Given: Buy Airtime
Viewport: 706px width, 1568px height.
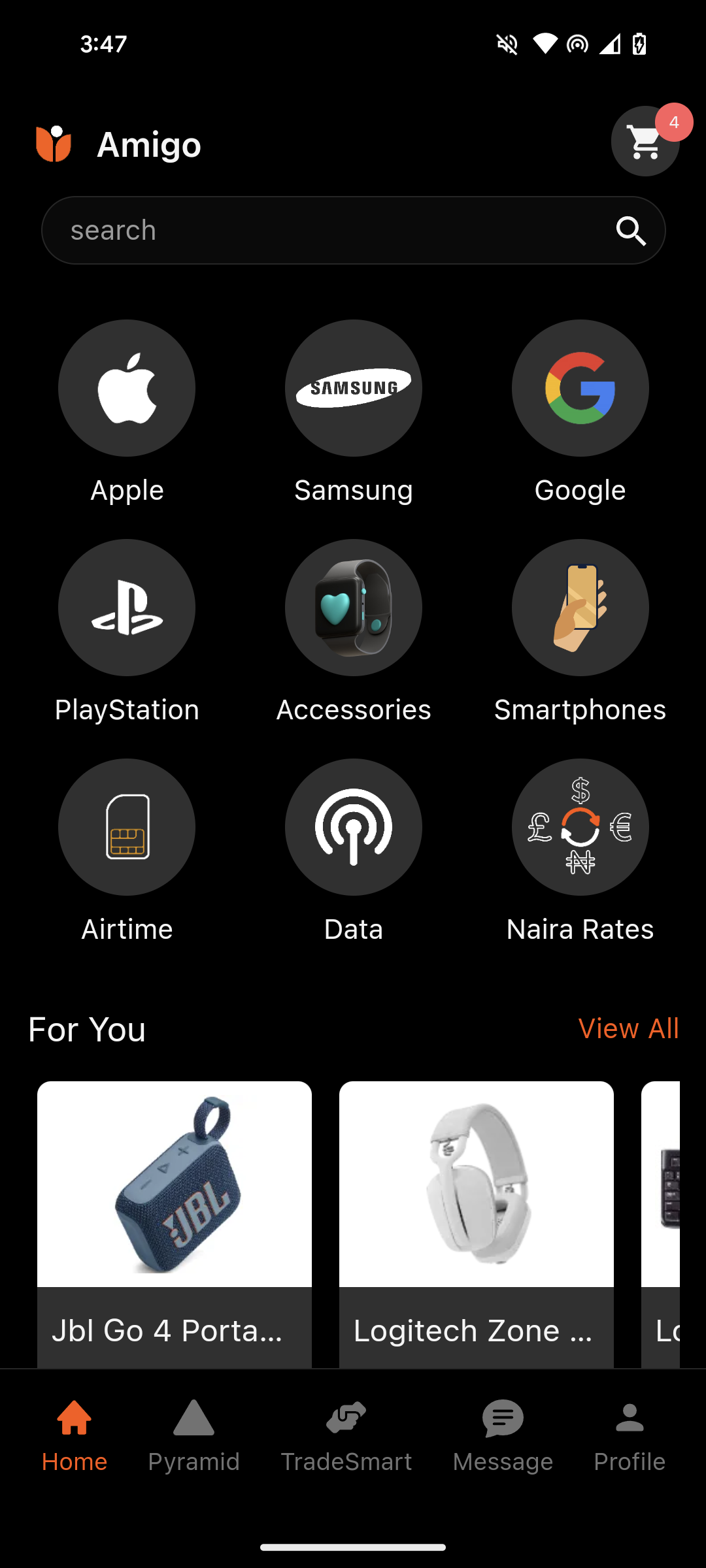Looking at the screenshot, I should point(127,827).
